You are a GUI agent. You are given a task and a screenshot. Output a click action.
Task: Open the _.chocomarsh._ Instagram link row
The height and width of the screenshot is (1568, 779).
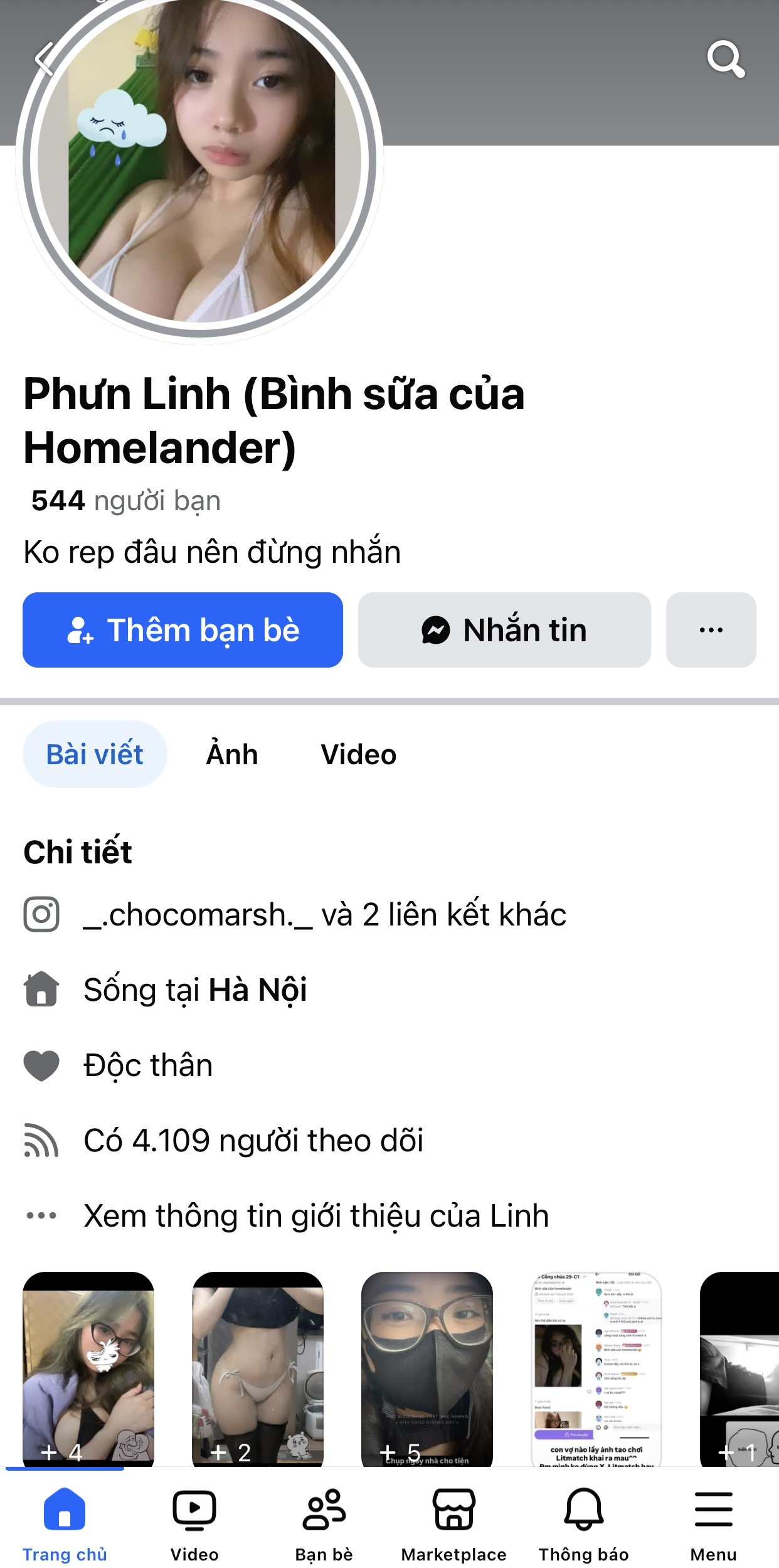pos(324,914)
